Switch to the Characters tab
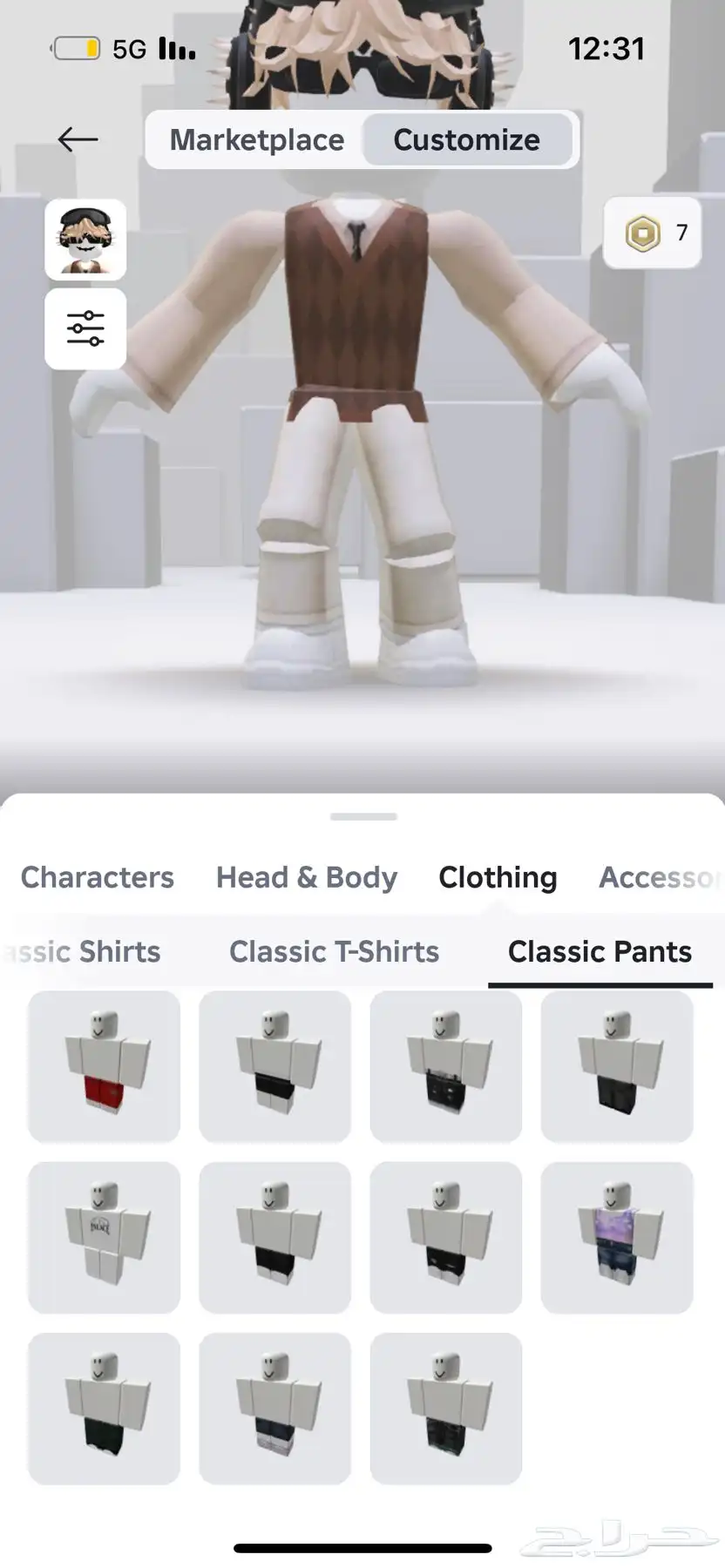This screenshot has height=1568, width=725. click(98, 877)
